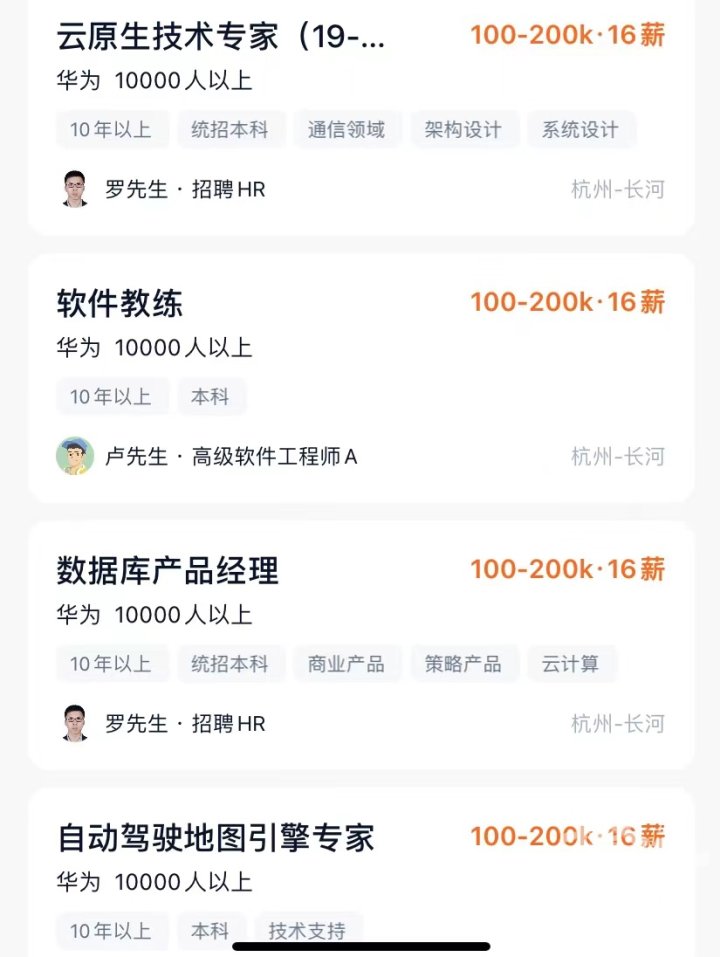The height and width of the screenshot is (957, 720).
Task: Click 卢先生's cartoon avatar
Action: (x=72, y=455)
